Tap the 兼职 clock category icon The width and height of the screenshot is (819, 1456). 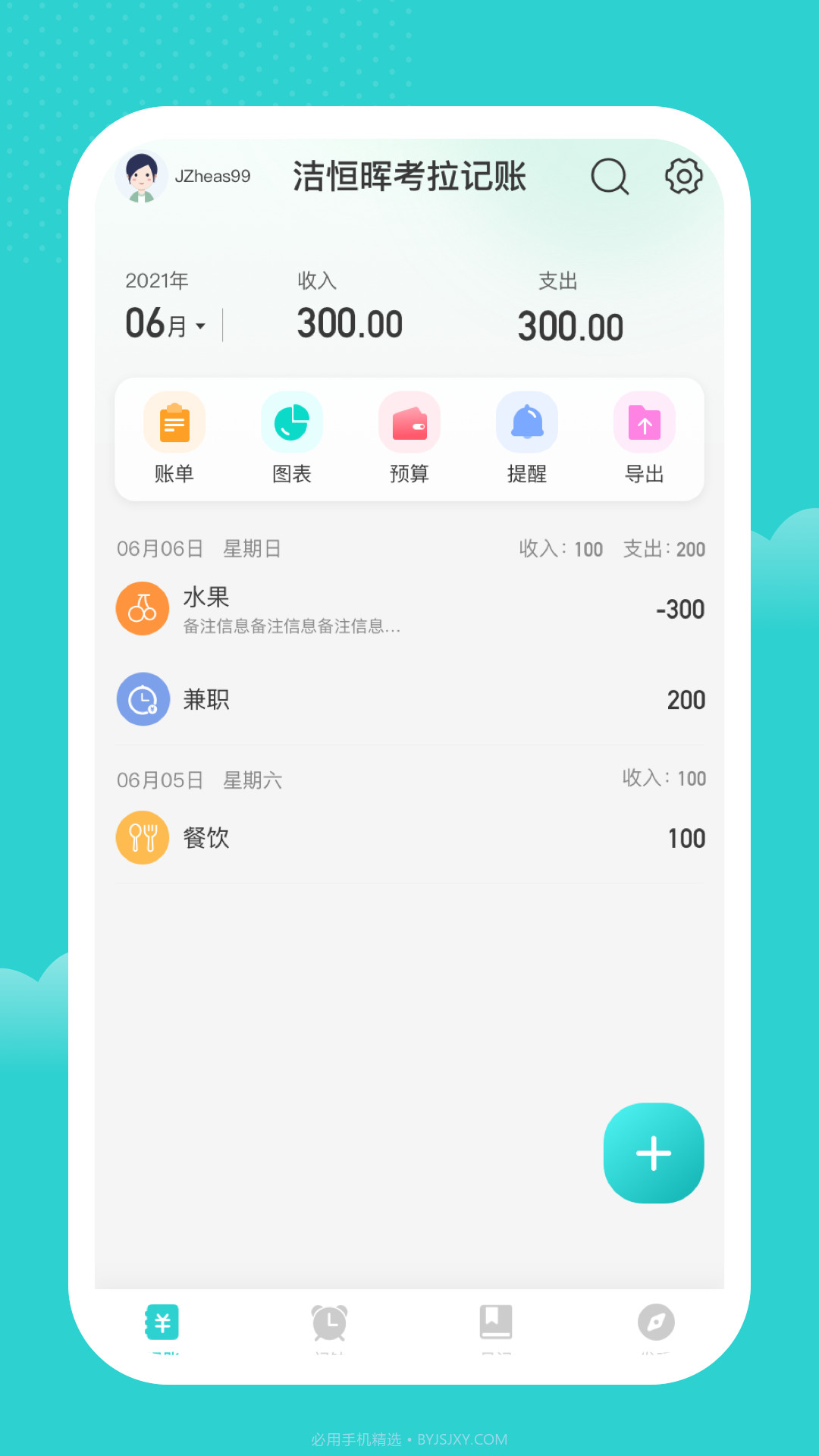(x=143, y=699)
